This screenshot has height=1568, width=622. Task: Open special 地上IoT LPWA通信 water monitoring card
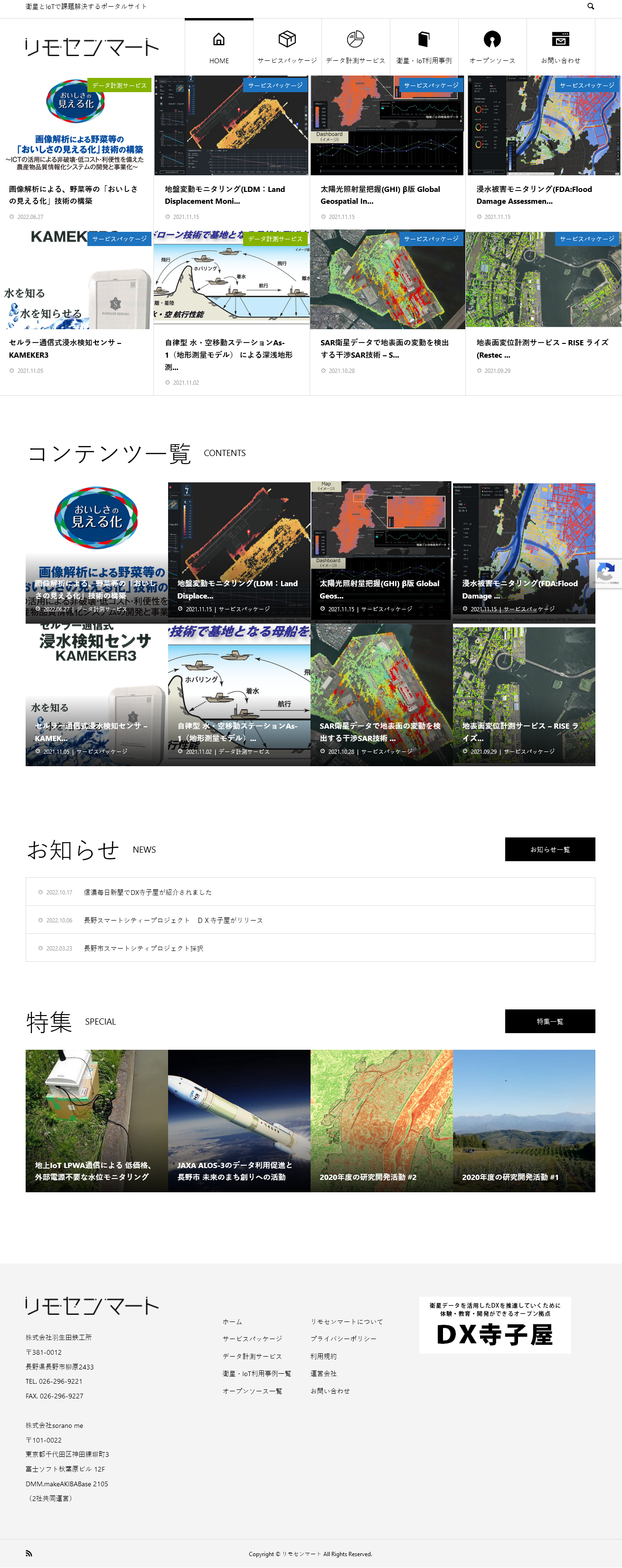[x=96, y=1120]
